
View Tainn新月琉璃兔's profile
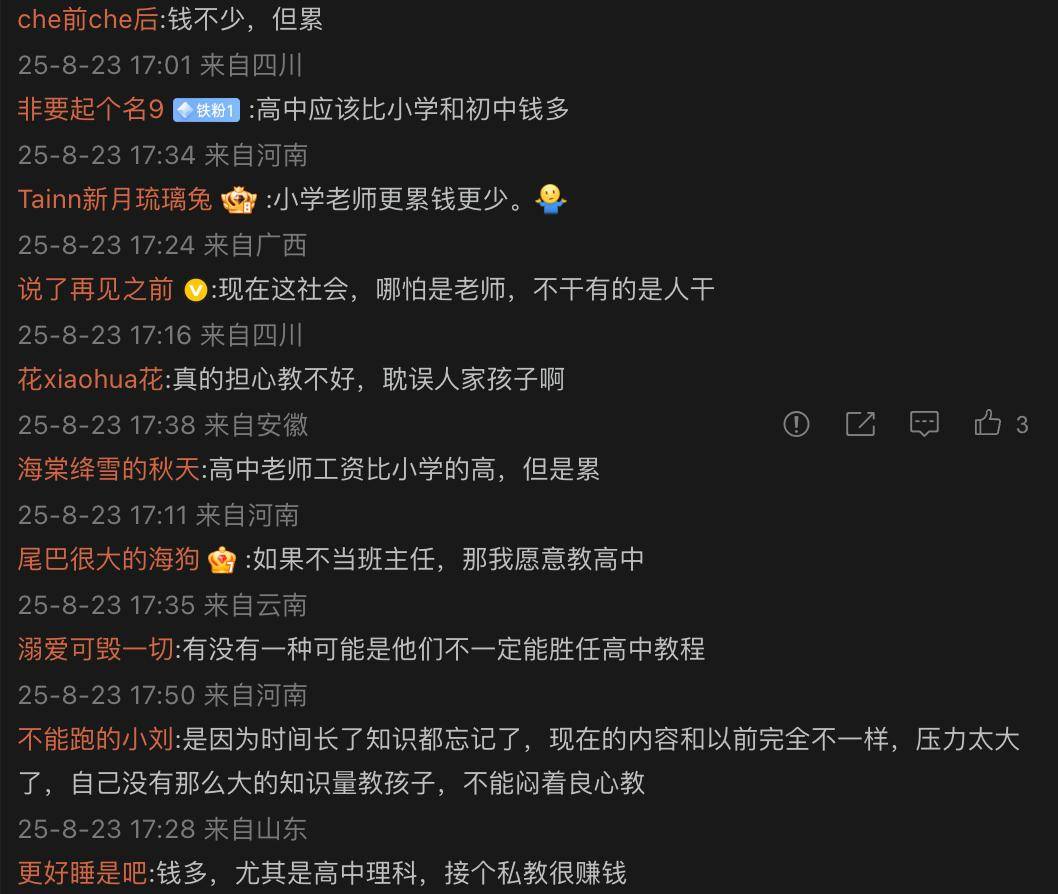tap(114, 199)
